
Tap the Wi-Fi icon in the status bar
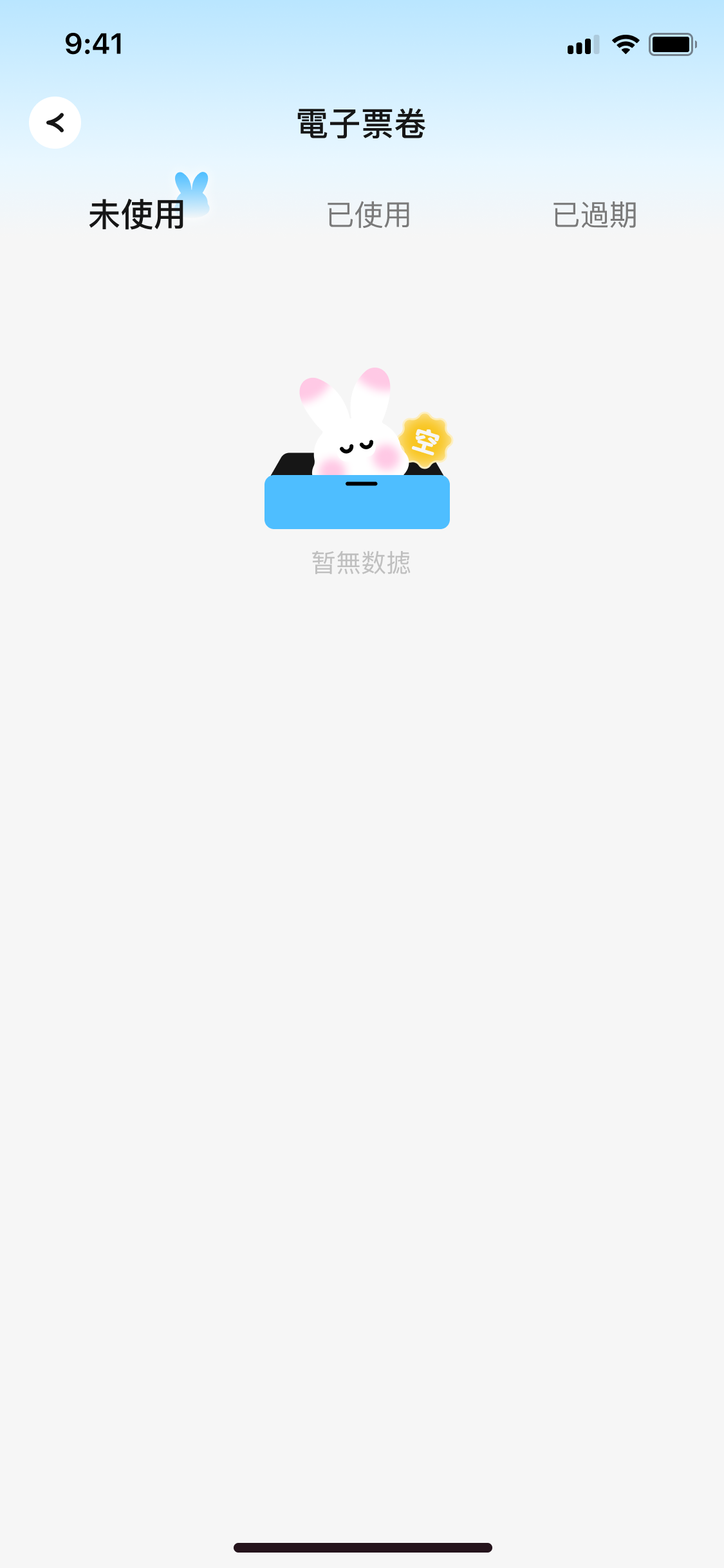coord(623,44)
